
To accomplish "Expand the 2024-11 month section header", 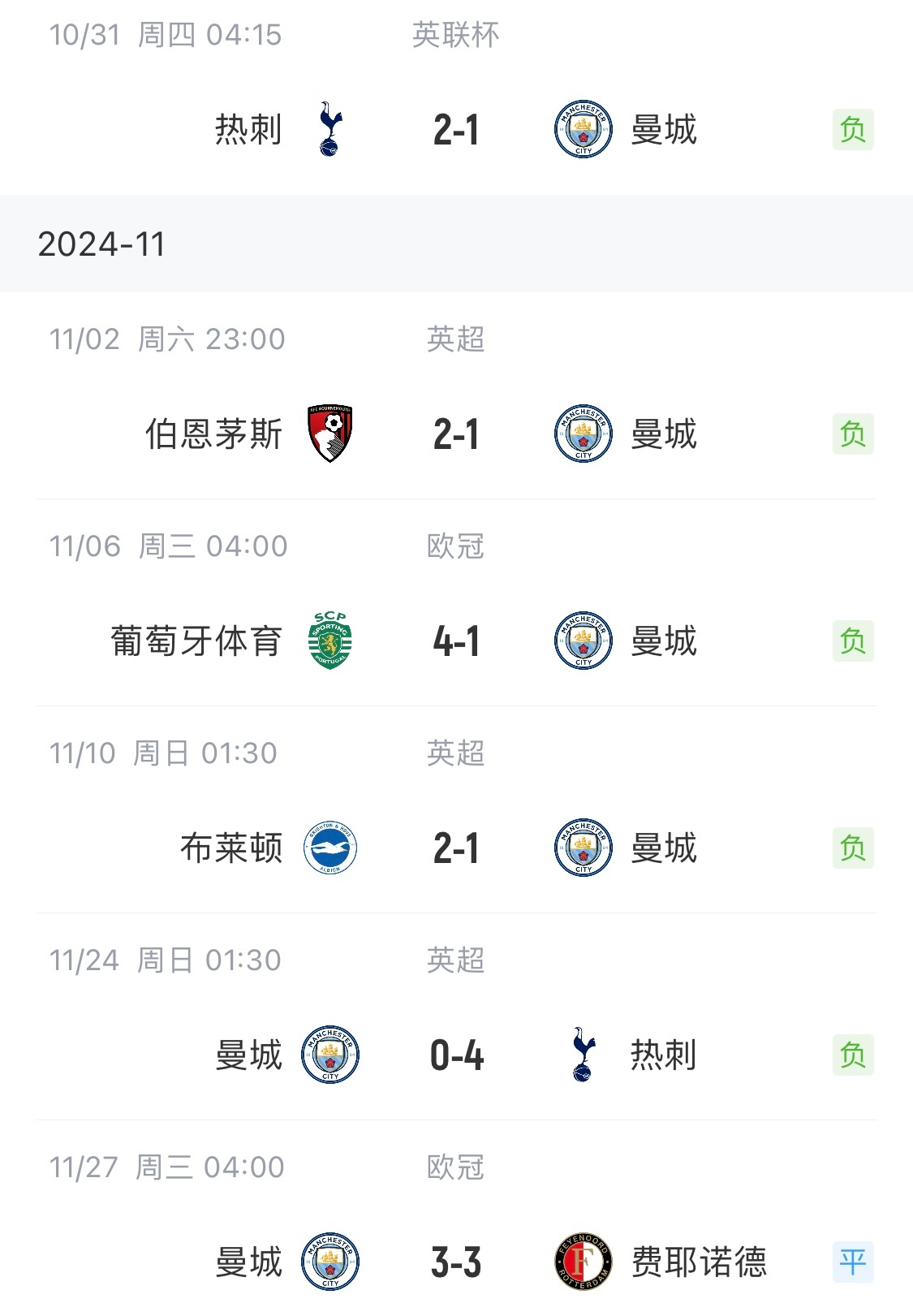I will click(101, 244).
